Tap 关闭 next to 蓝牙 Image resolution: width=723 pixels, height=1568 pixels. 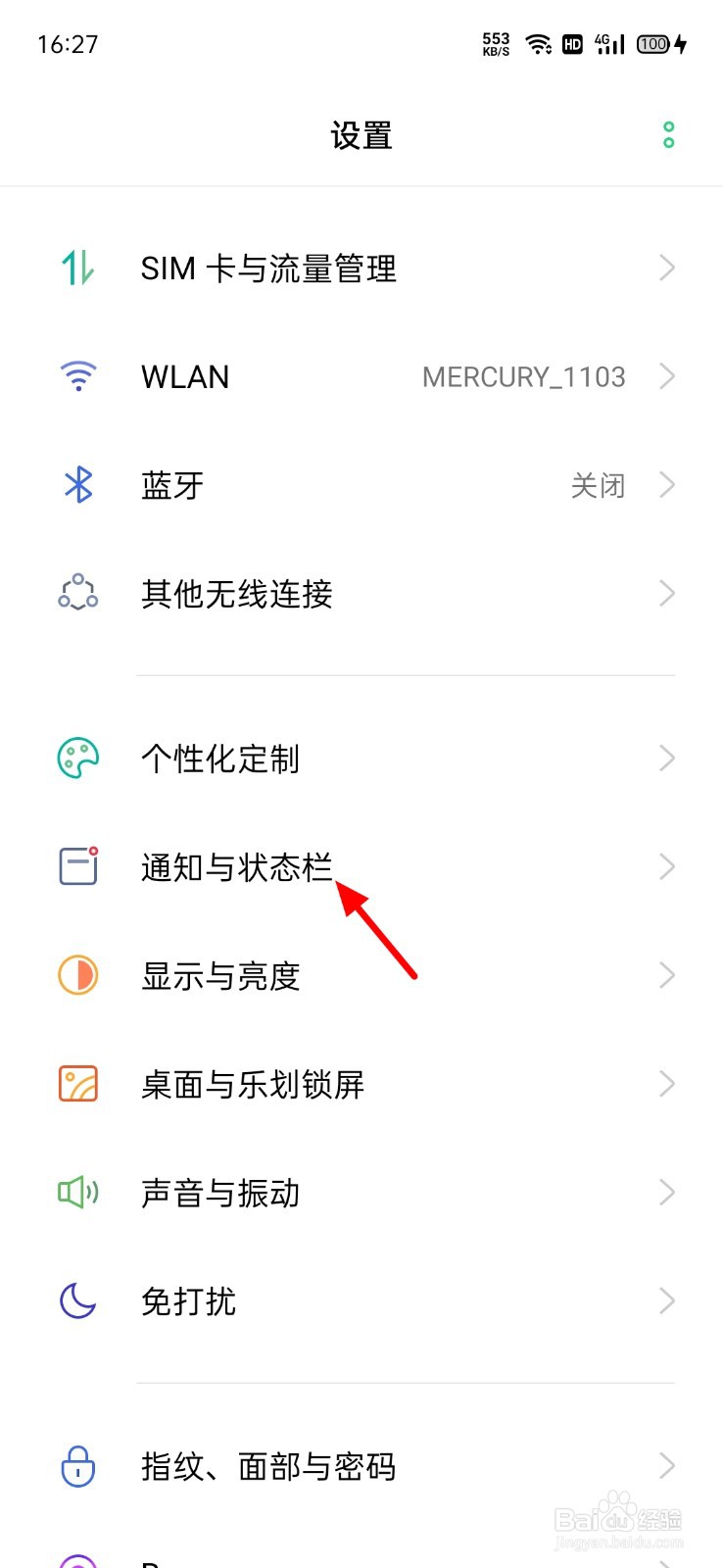599,485
